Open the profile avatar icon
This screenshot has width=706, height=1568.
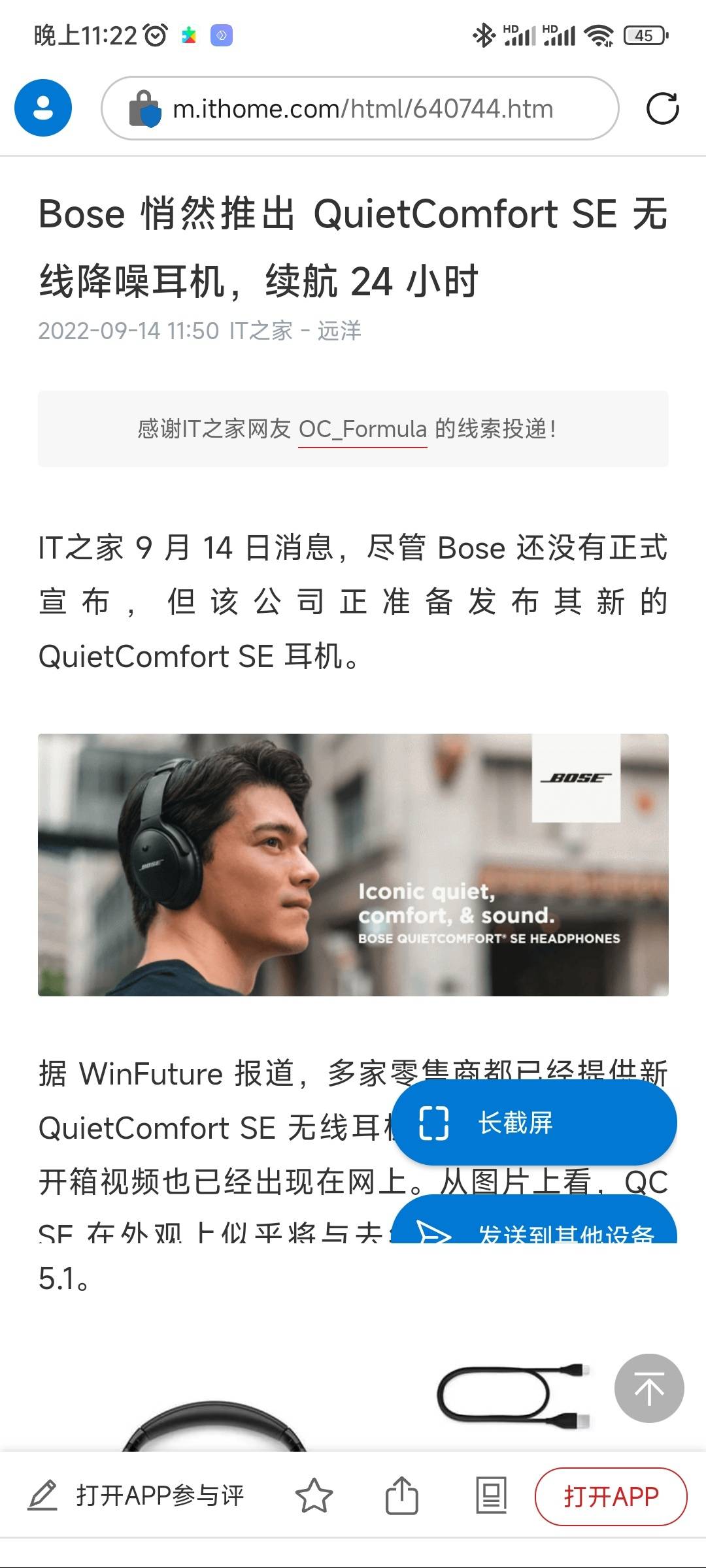click(x=43, y=108)
